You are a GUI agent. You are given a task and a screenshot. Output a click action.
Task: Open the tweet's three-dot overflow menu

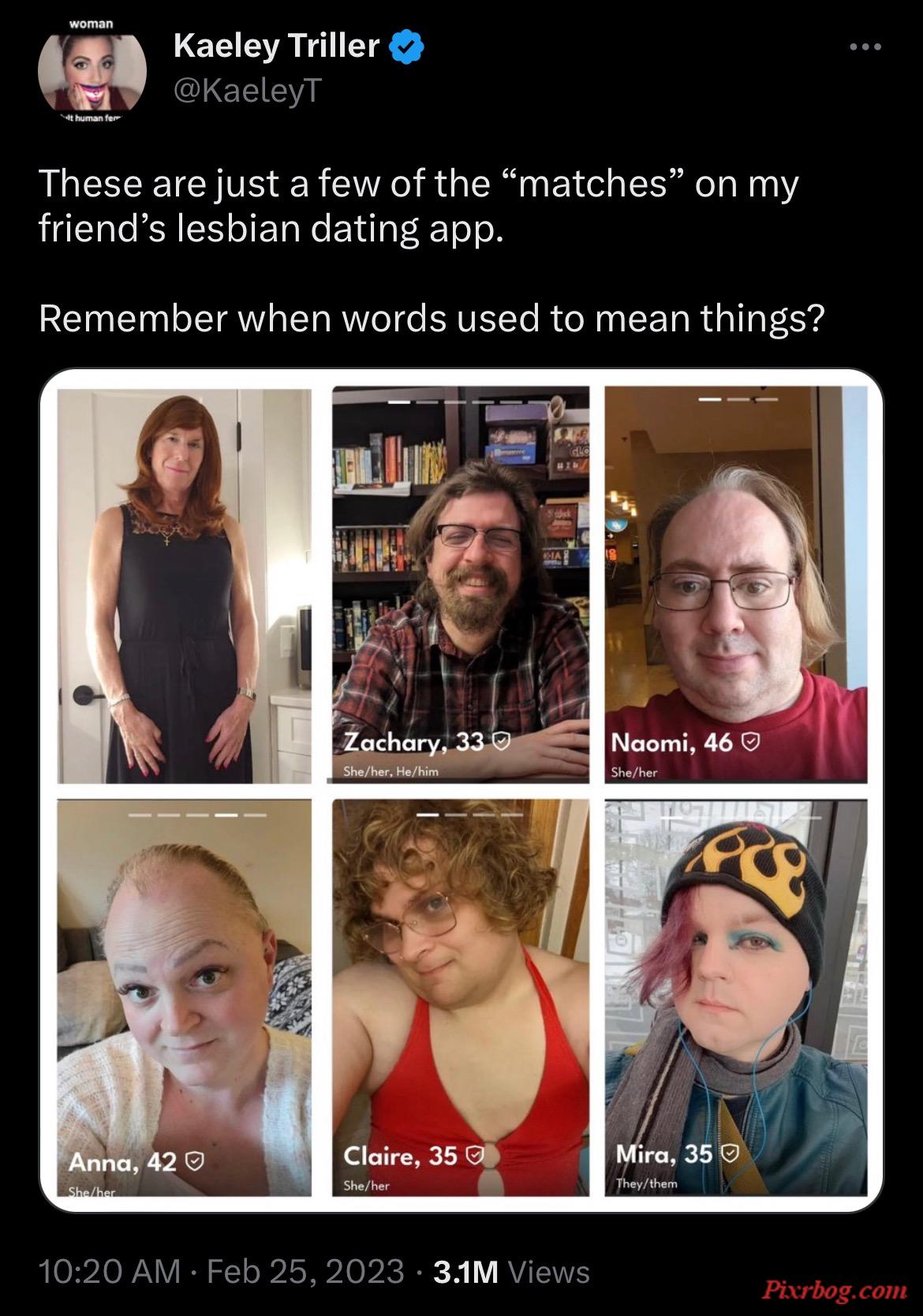[x=865, y=48]
